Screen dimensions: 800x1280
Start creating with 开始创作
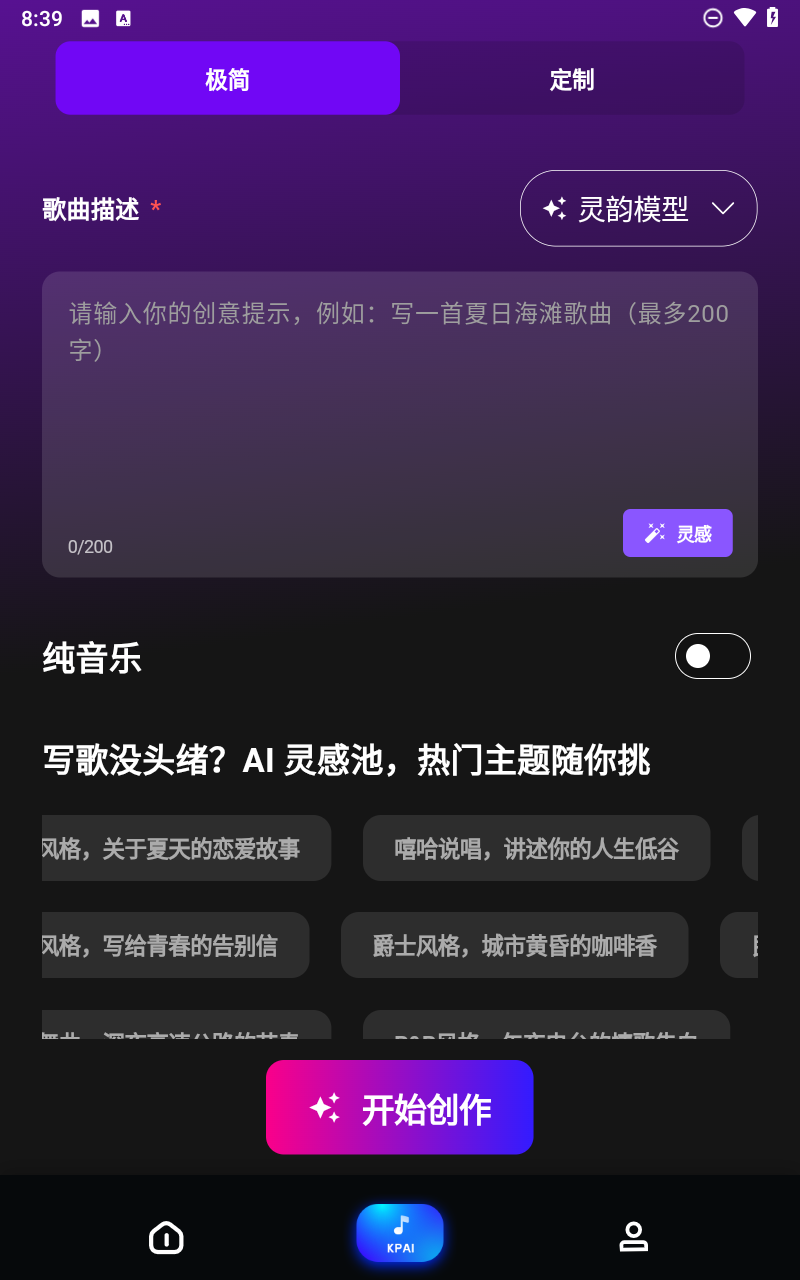pos(400,1107)
